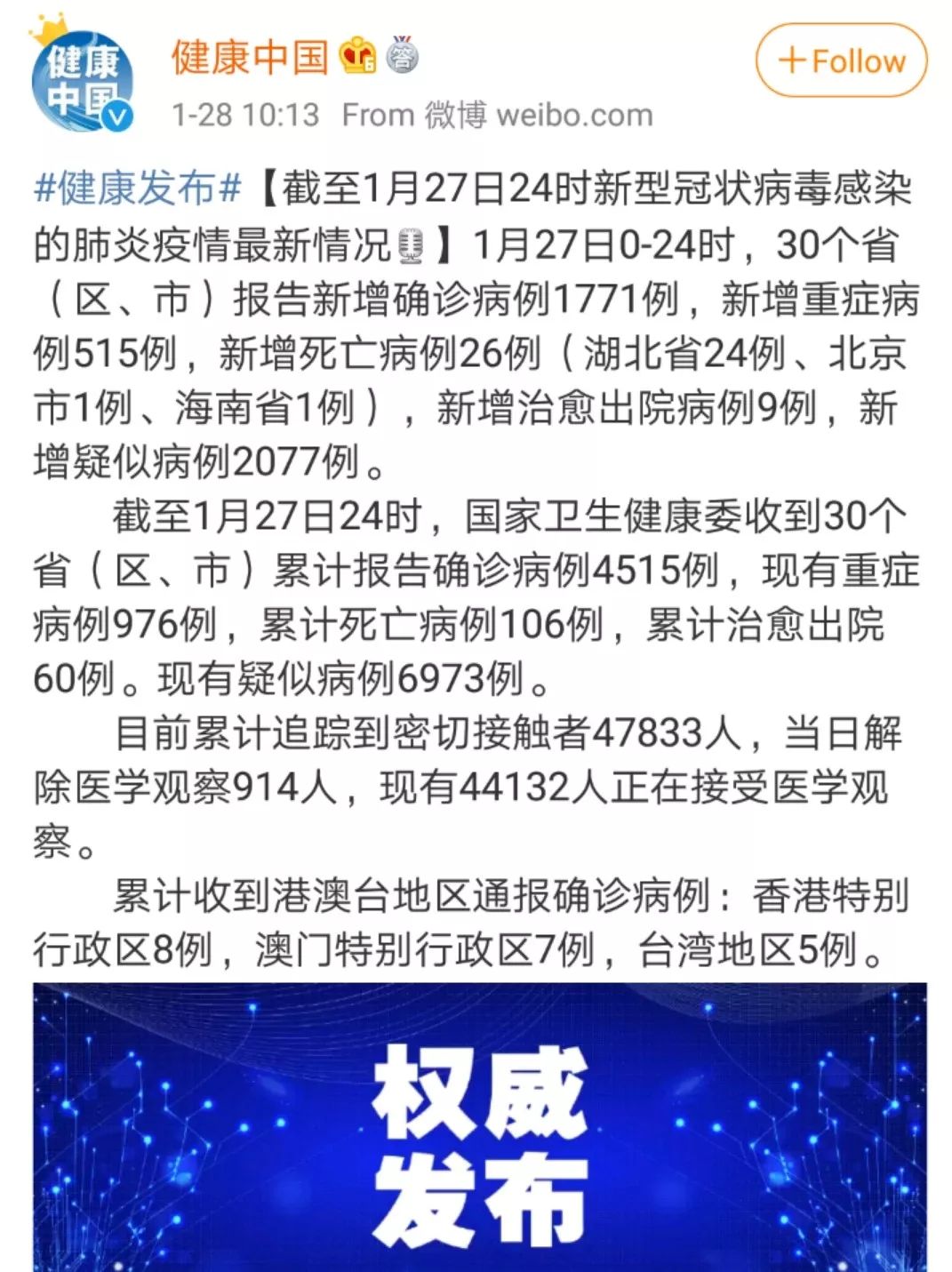Follow the 健康中国 account
This screenshot has width=952, height=1272.
pyautogui.click(x=841, y=60)
